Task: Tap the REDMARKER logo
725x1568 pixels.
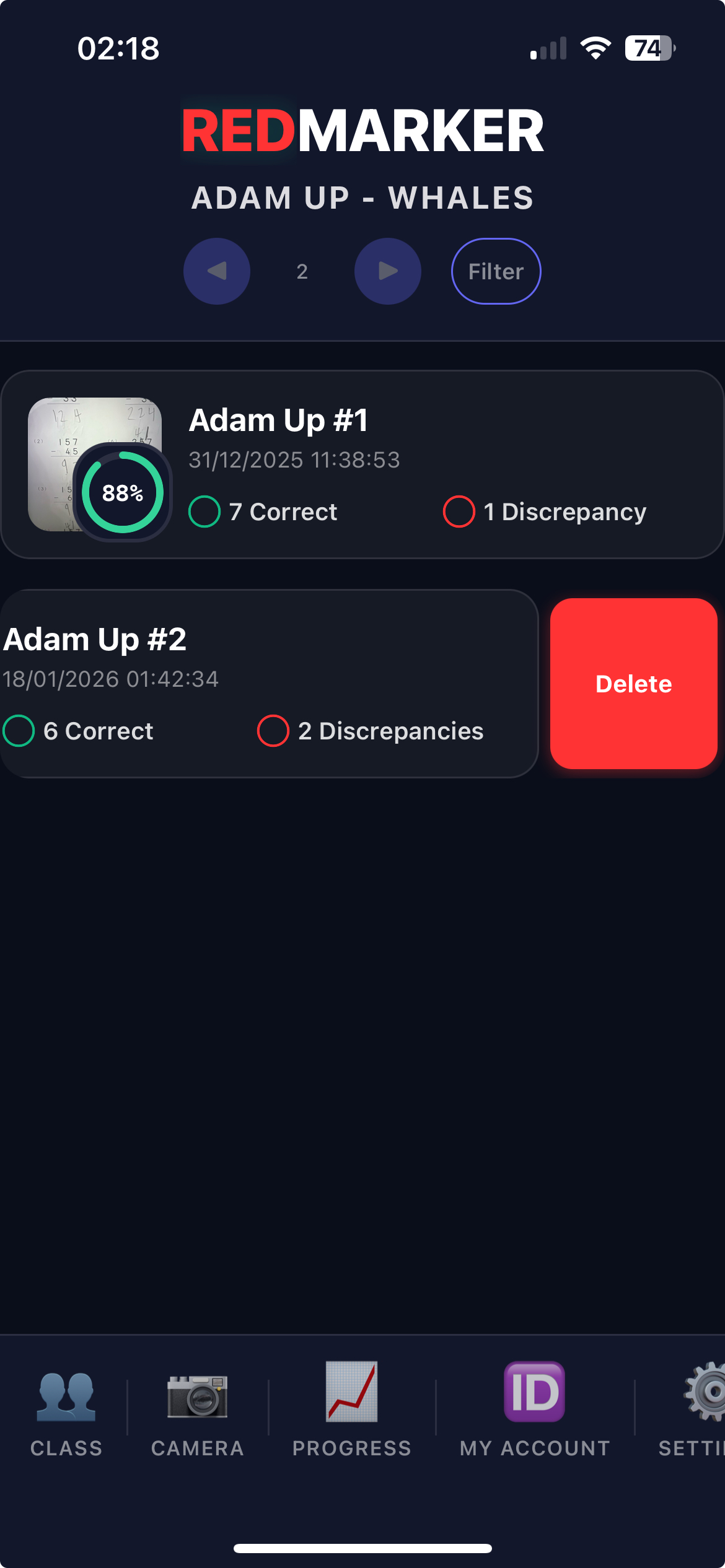Action: point(362,129)
